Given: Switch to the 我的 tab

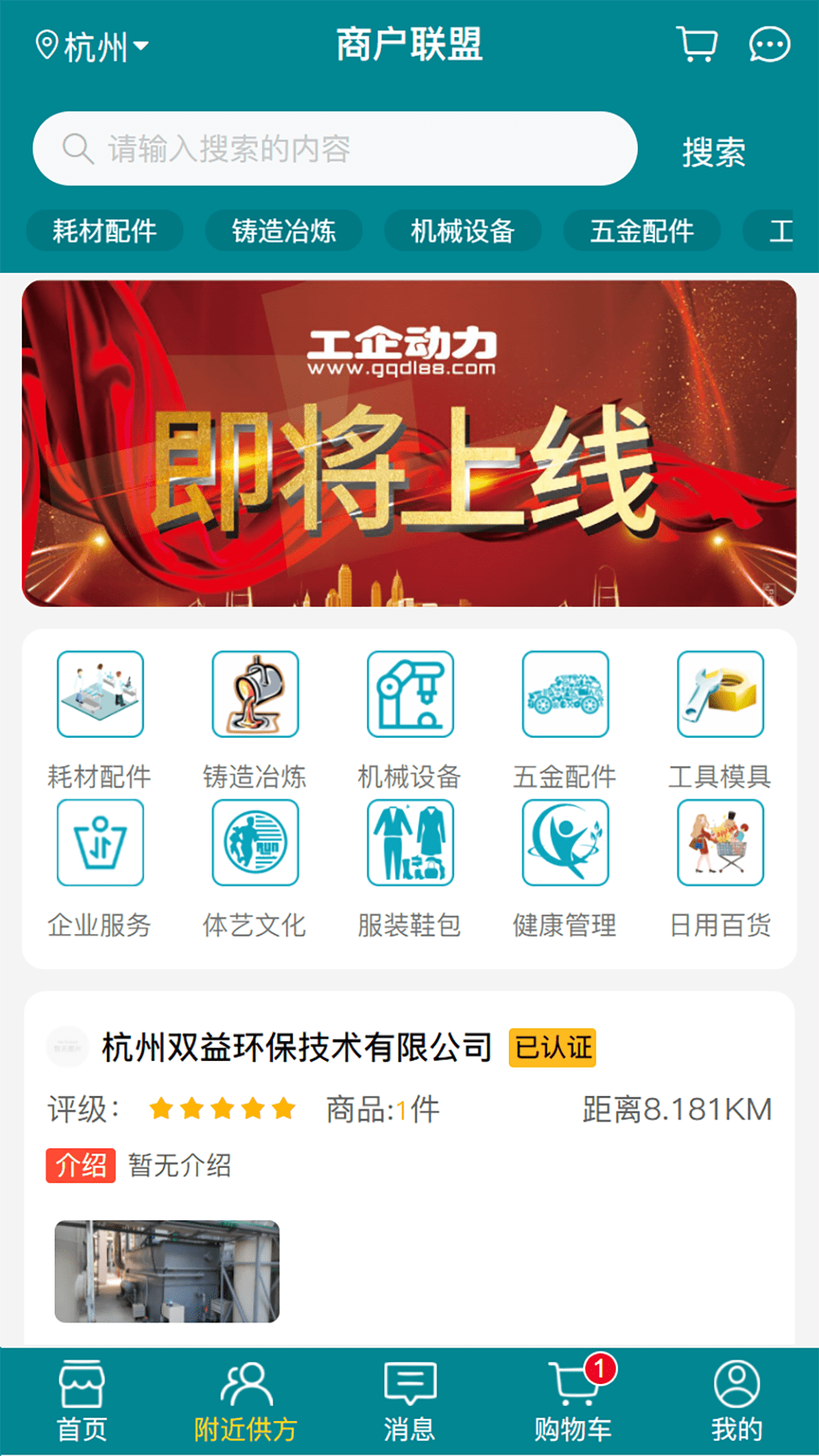Looking at the screenshot, I should click(736, 1401).
